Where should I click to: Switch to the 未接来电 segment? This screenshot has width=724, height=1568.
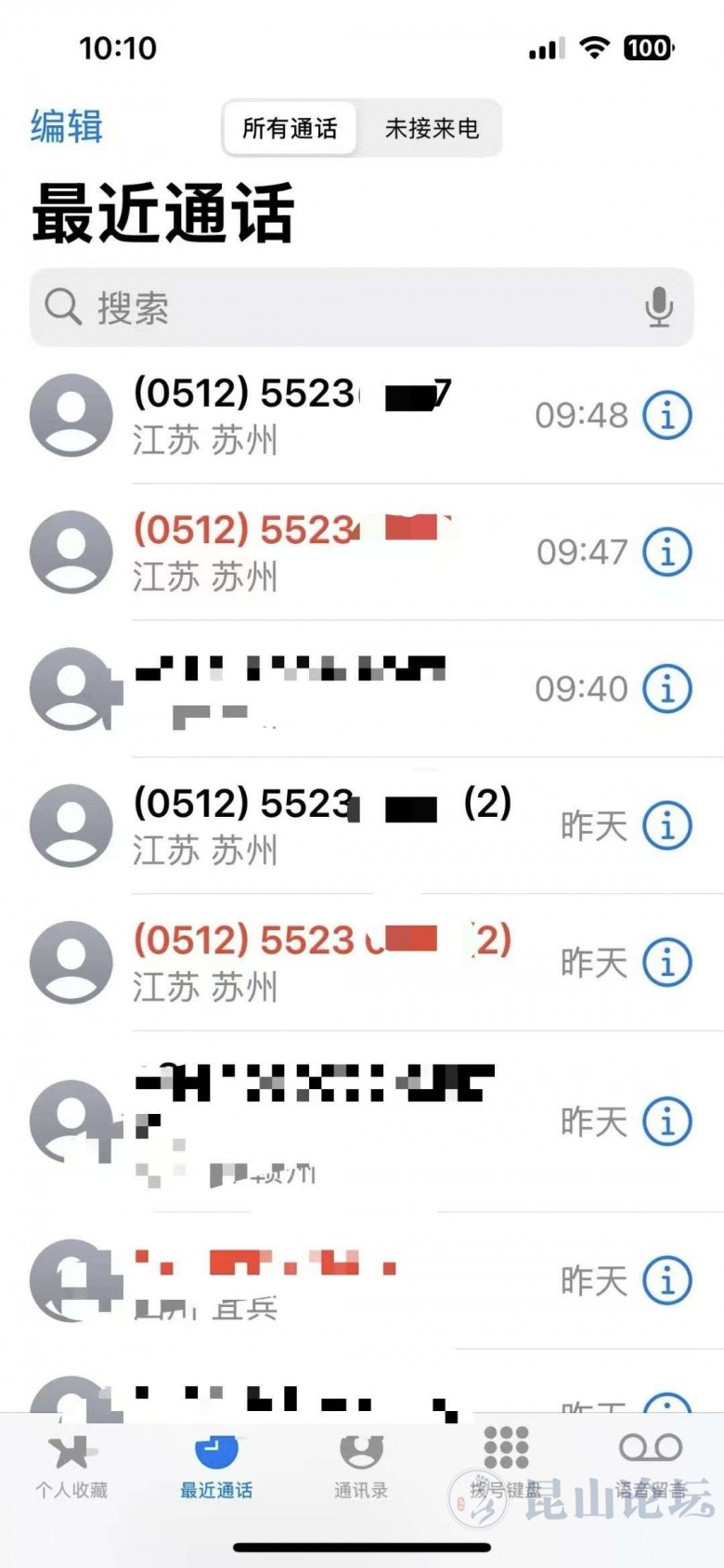pos(432,128)
